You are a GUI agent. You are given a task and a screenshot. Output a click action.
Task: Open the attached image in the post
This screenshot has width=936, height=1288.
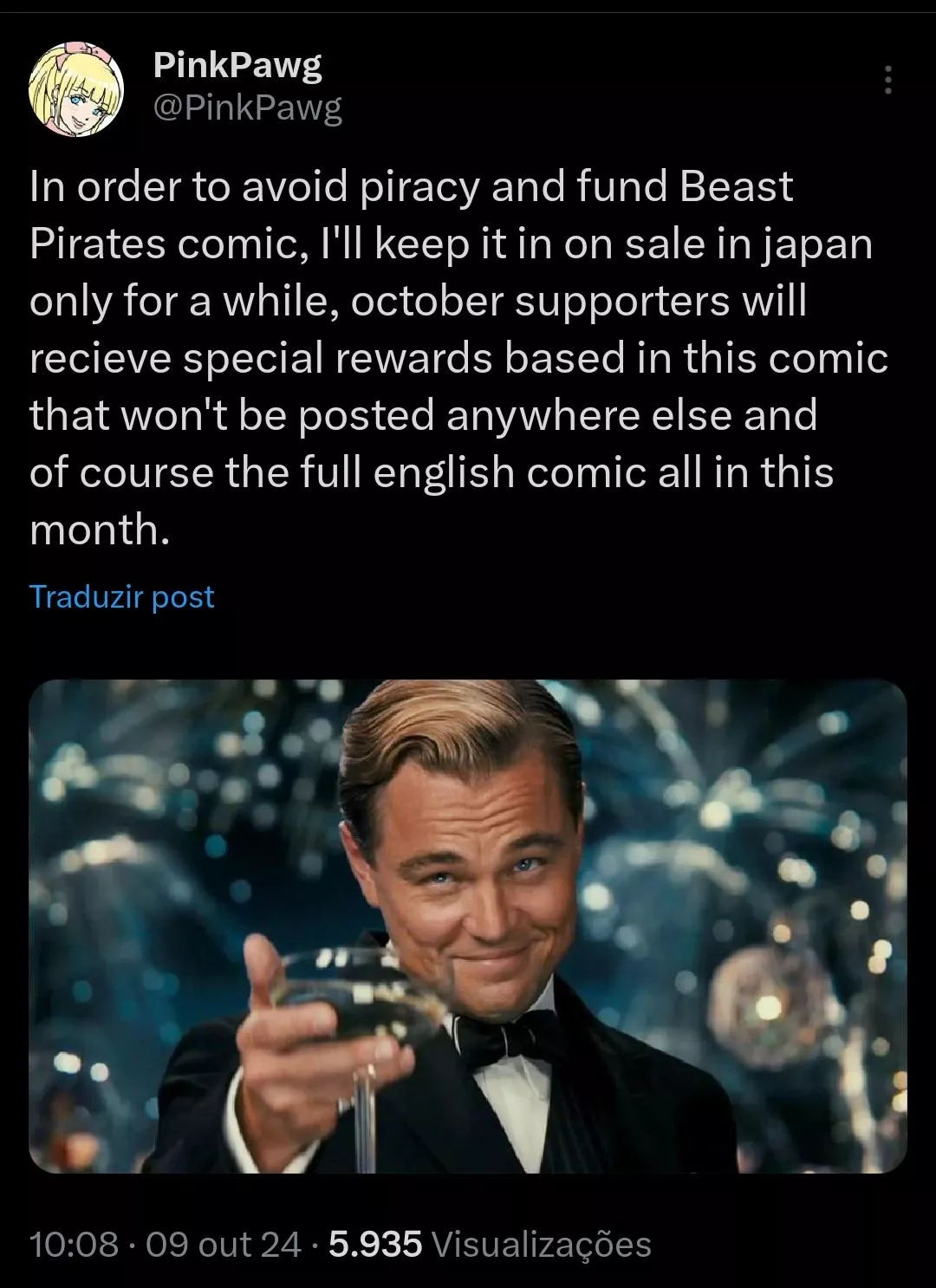click(x=468, y=926)
